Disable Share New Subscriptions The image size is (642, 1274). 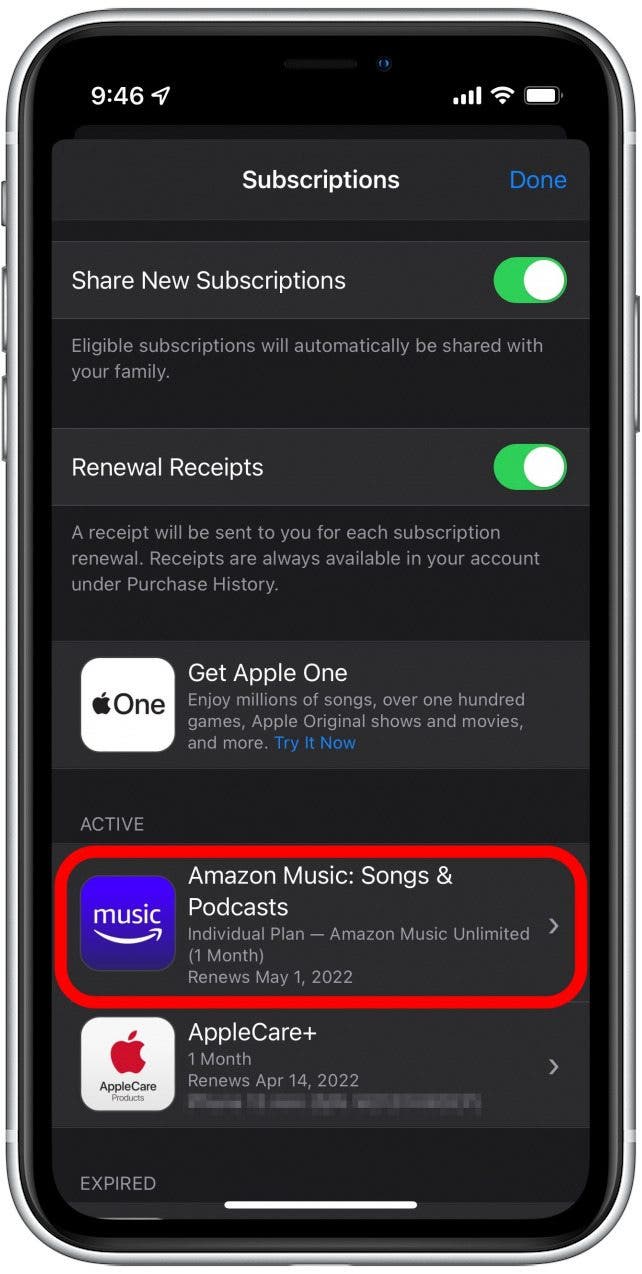[x=529, y=281]
